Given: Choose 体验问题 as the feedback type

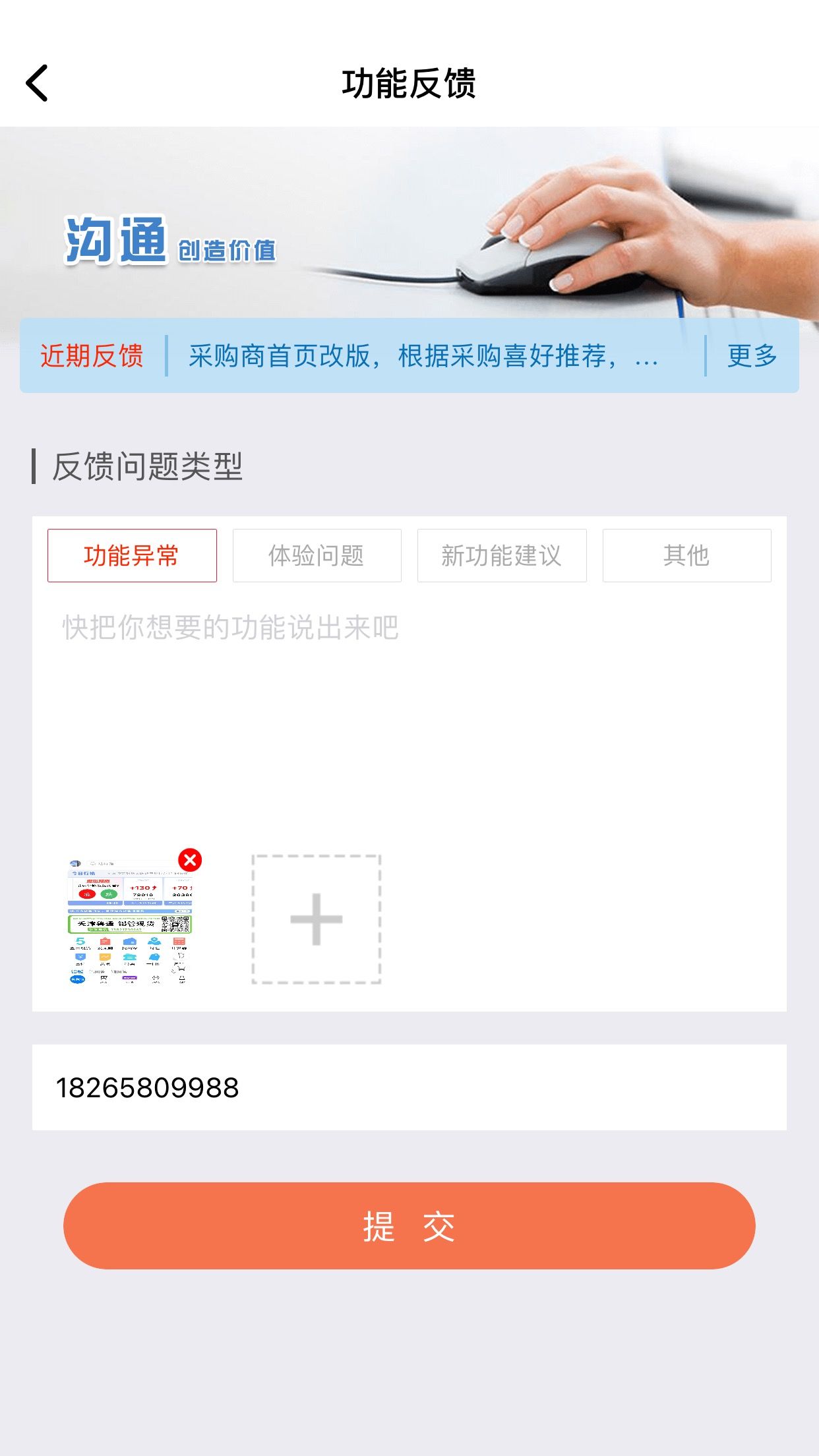Looking at the screenshot, I should point(317,555).
